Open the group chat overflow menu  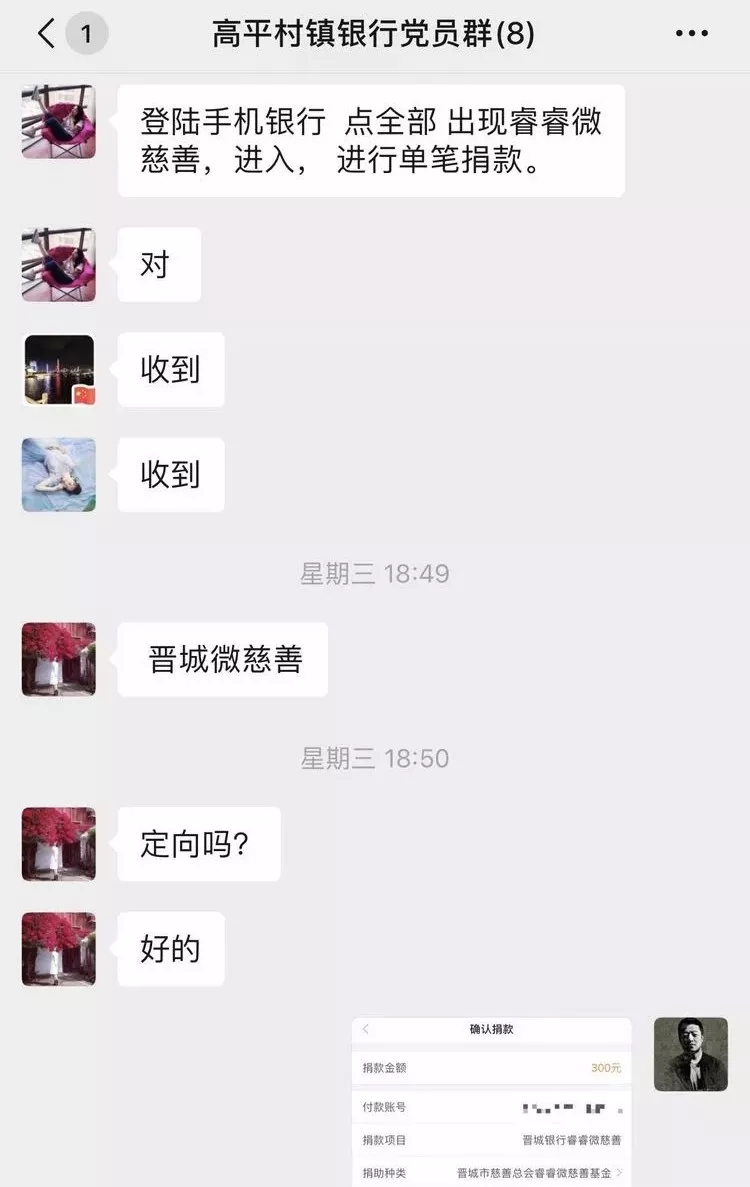point(691,35)
